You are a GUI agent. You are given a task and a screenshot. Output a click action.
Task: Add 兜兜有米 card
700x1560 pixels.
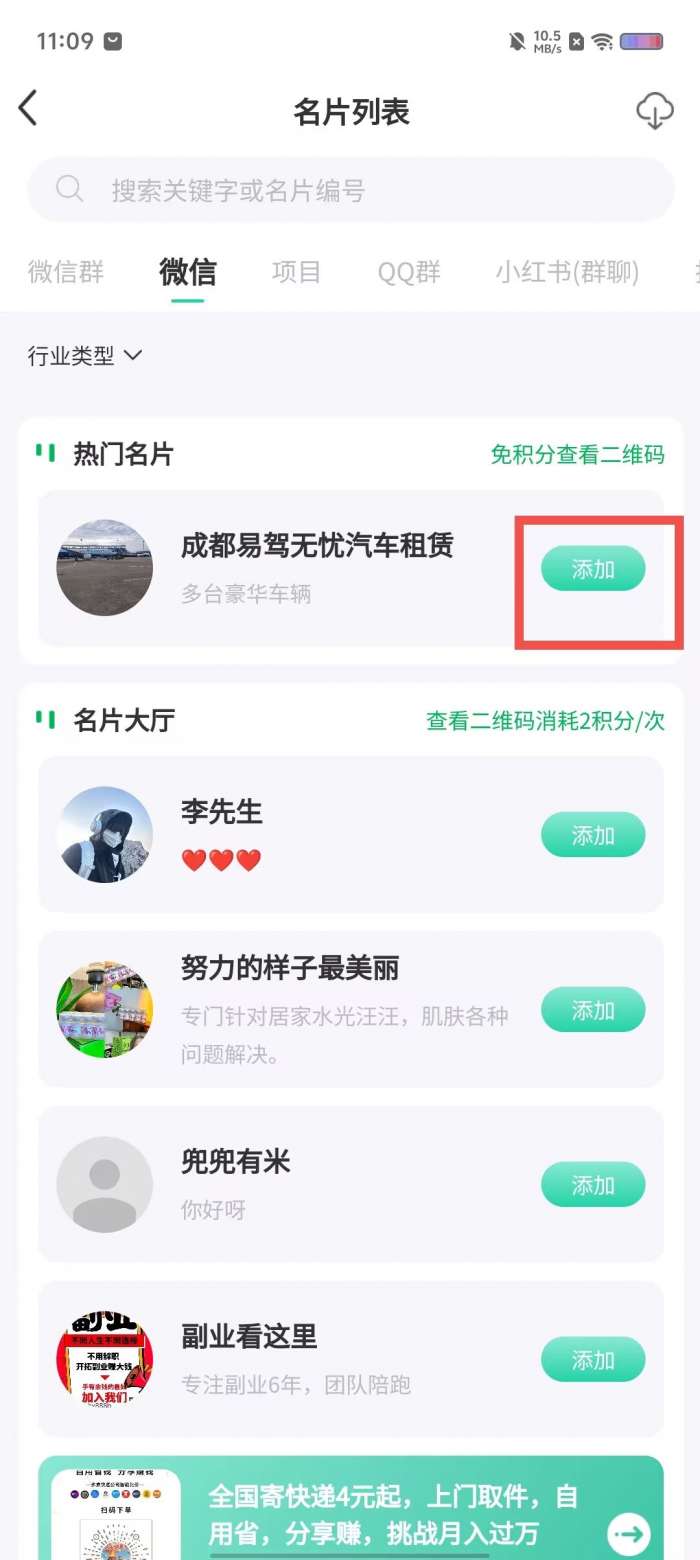pyautogui.click(x=593, y=1185)
